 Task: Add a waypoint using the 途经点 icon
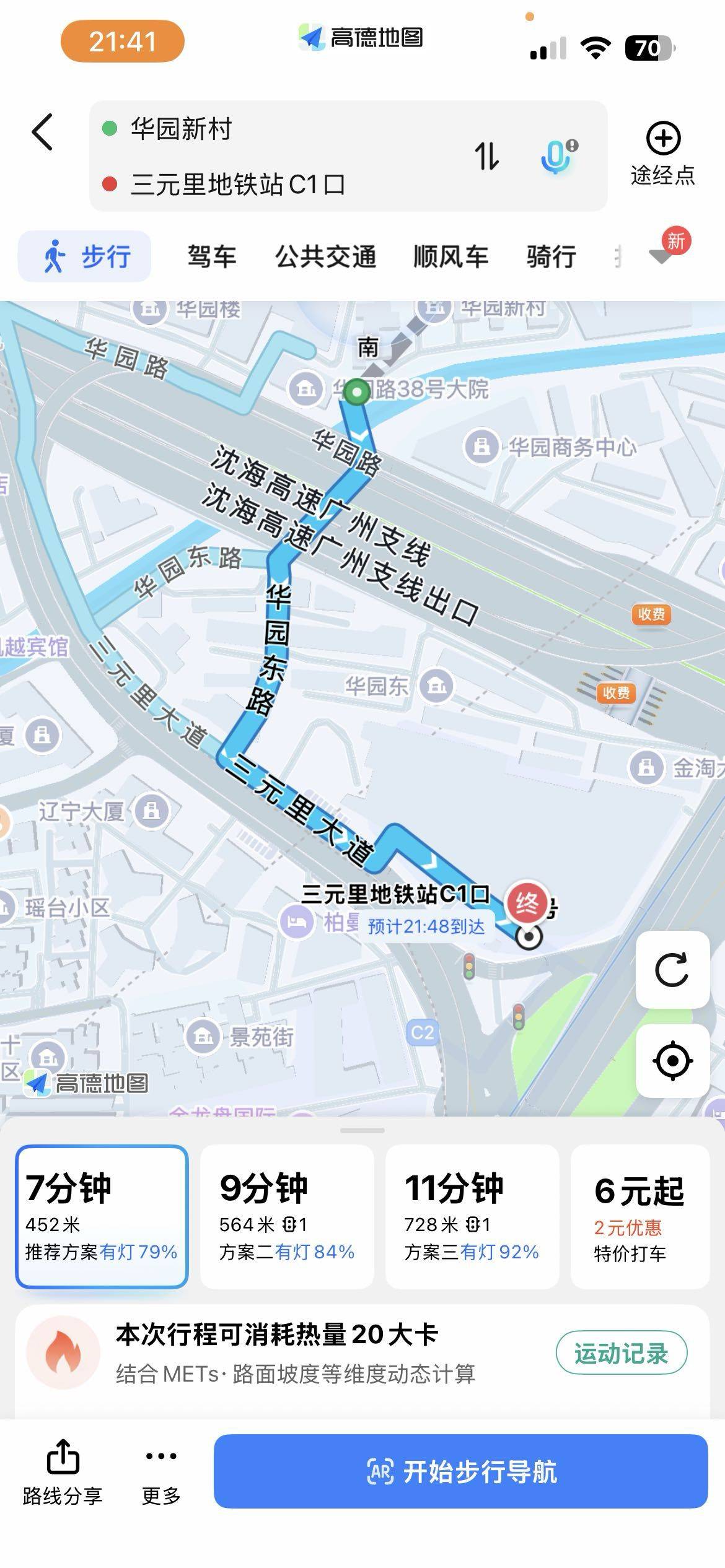point(664,141)
